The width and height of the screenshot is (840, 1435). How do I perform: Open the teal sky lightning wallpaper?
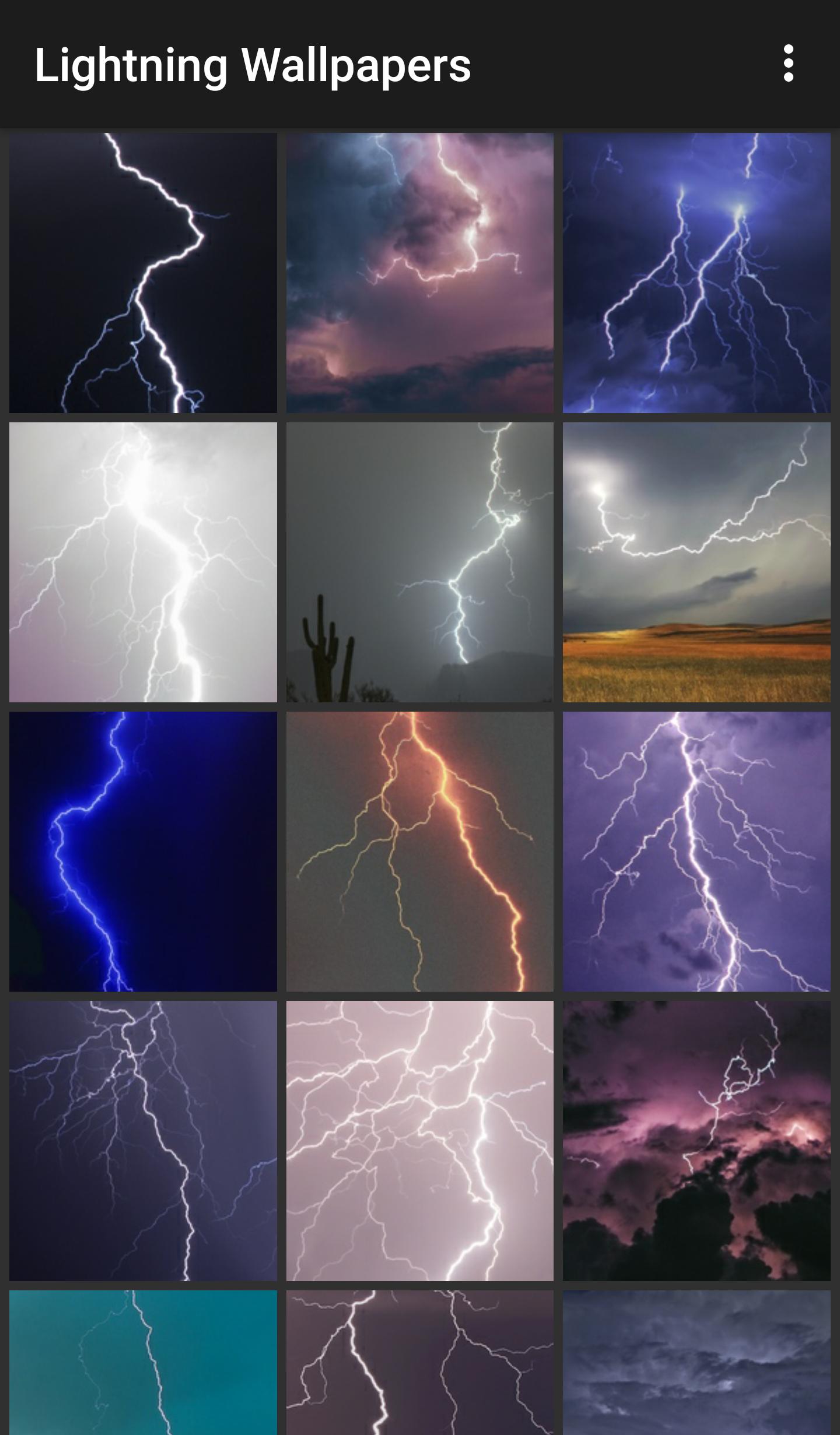point(143,1363)
